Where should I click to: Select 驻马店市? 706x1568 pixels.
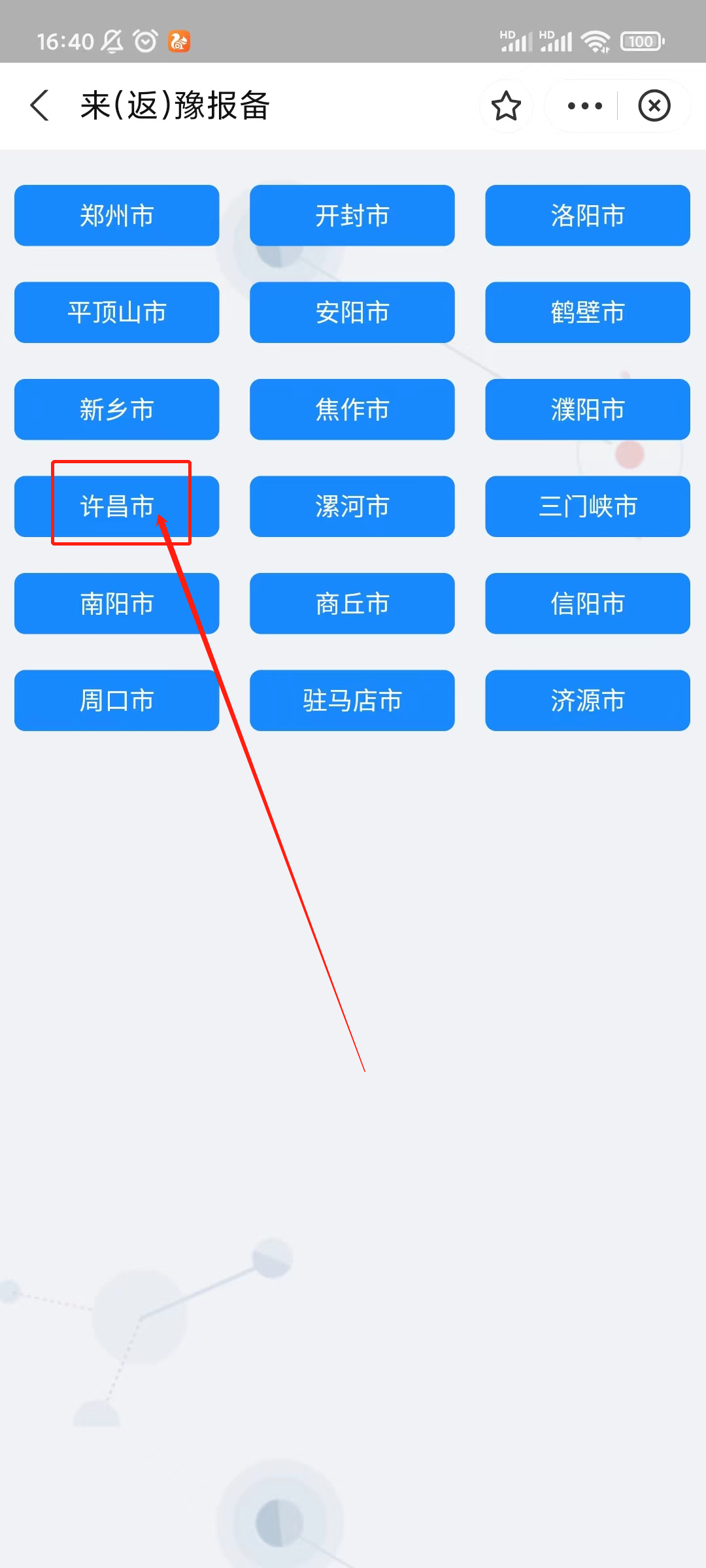(352, 700)
